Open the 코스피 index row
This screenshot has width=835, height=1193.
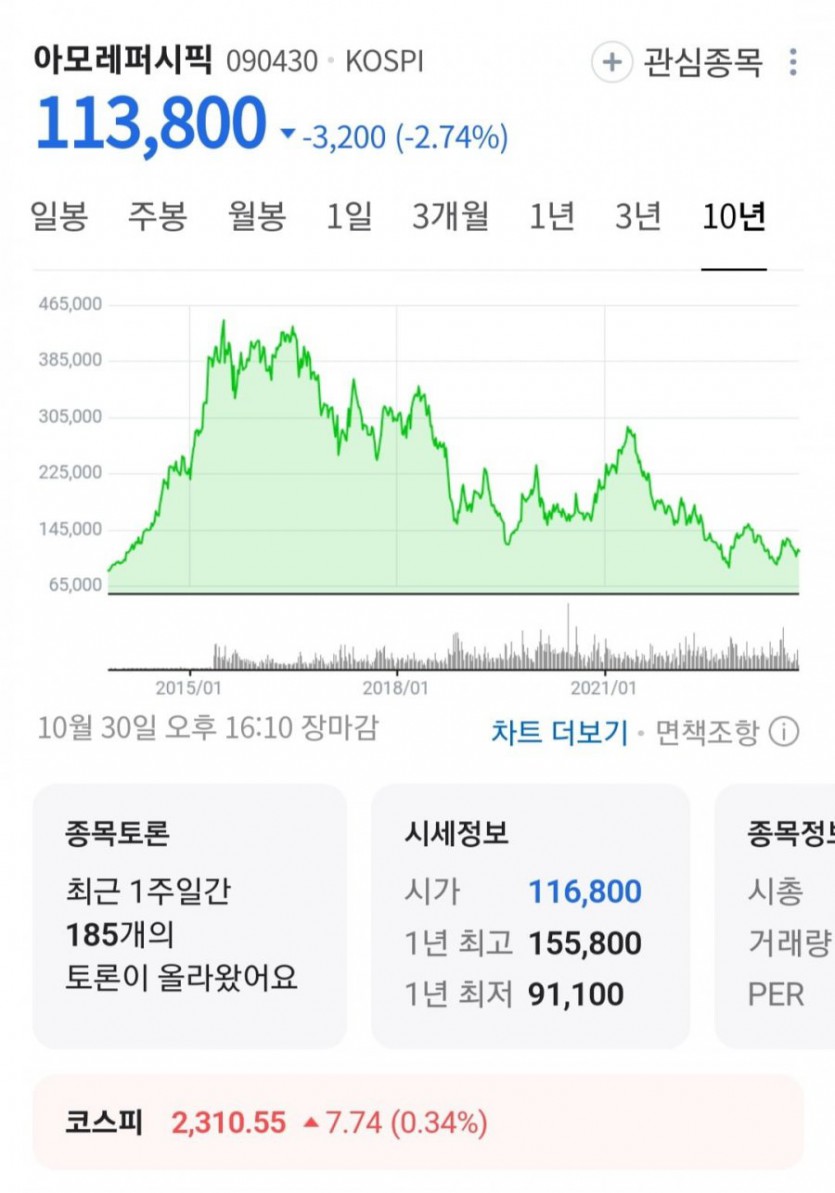click(x=417, y=1122)
